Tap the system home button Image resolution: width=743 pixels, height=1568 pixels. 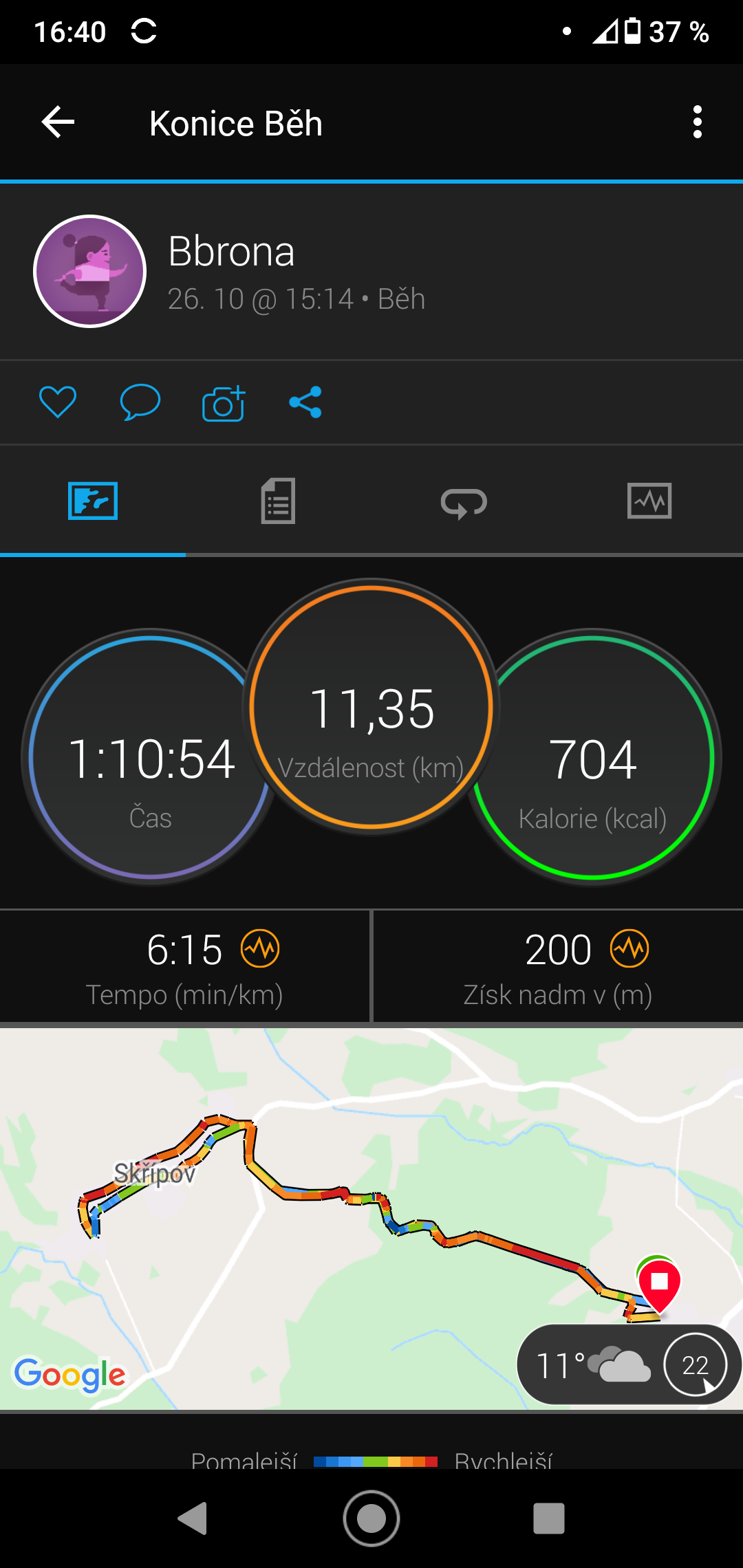pos(371,1518)
